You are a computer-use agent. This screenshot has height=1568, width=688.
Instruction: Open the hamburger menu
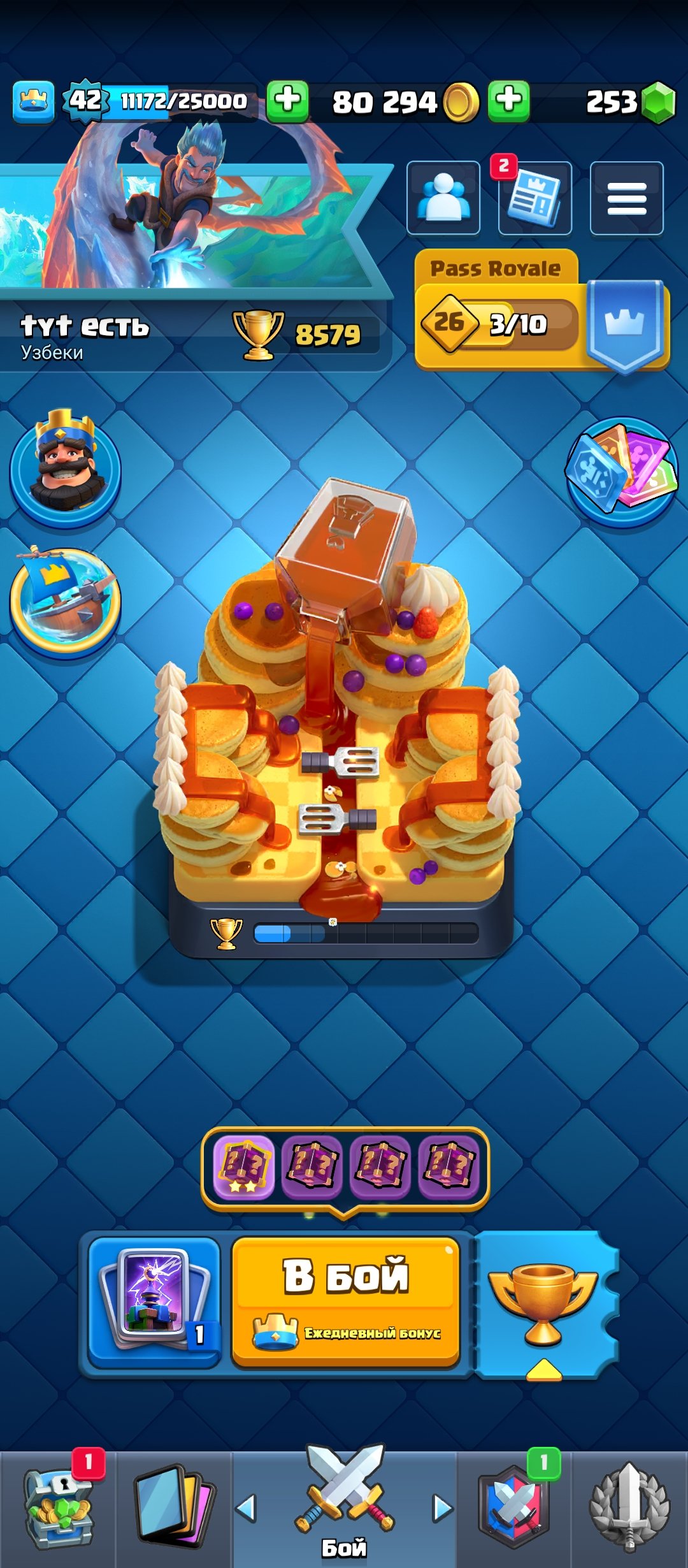coord(627,198)
